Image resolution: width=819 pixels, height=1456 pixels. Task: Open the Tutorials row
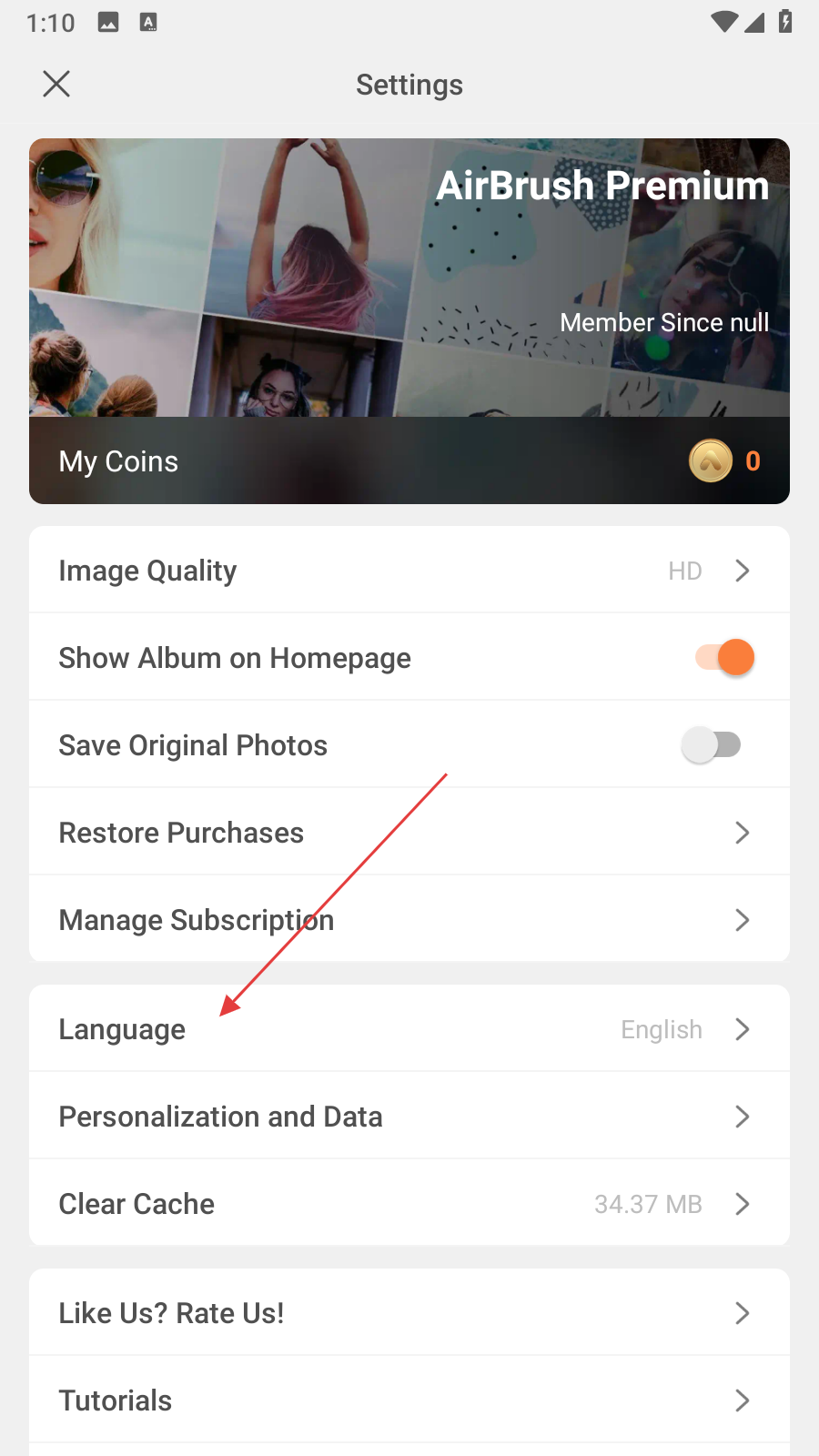[409, 1400]
